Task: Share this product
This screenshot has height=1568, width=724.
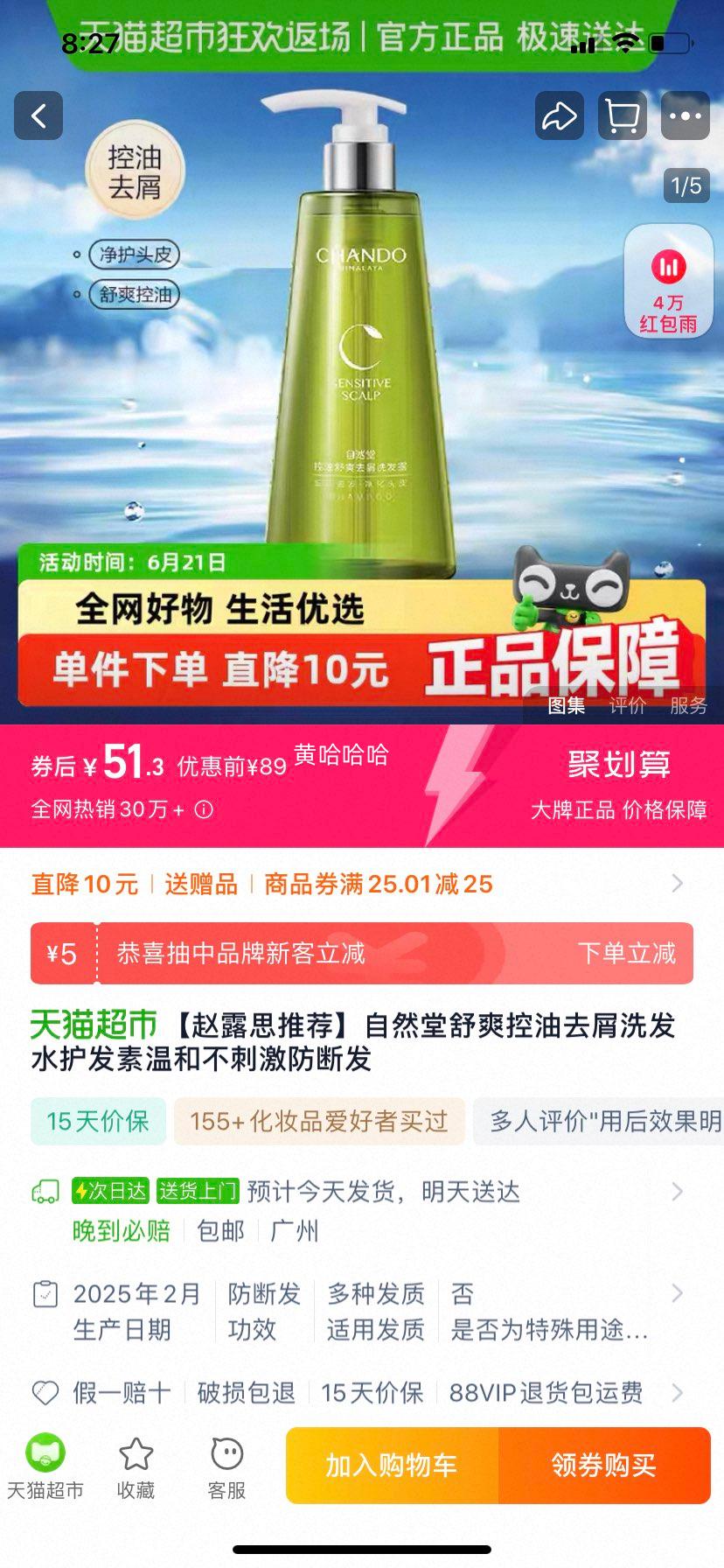Action: [x=559, y=115]
